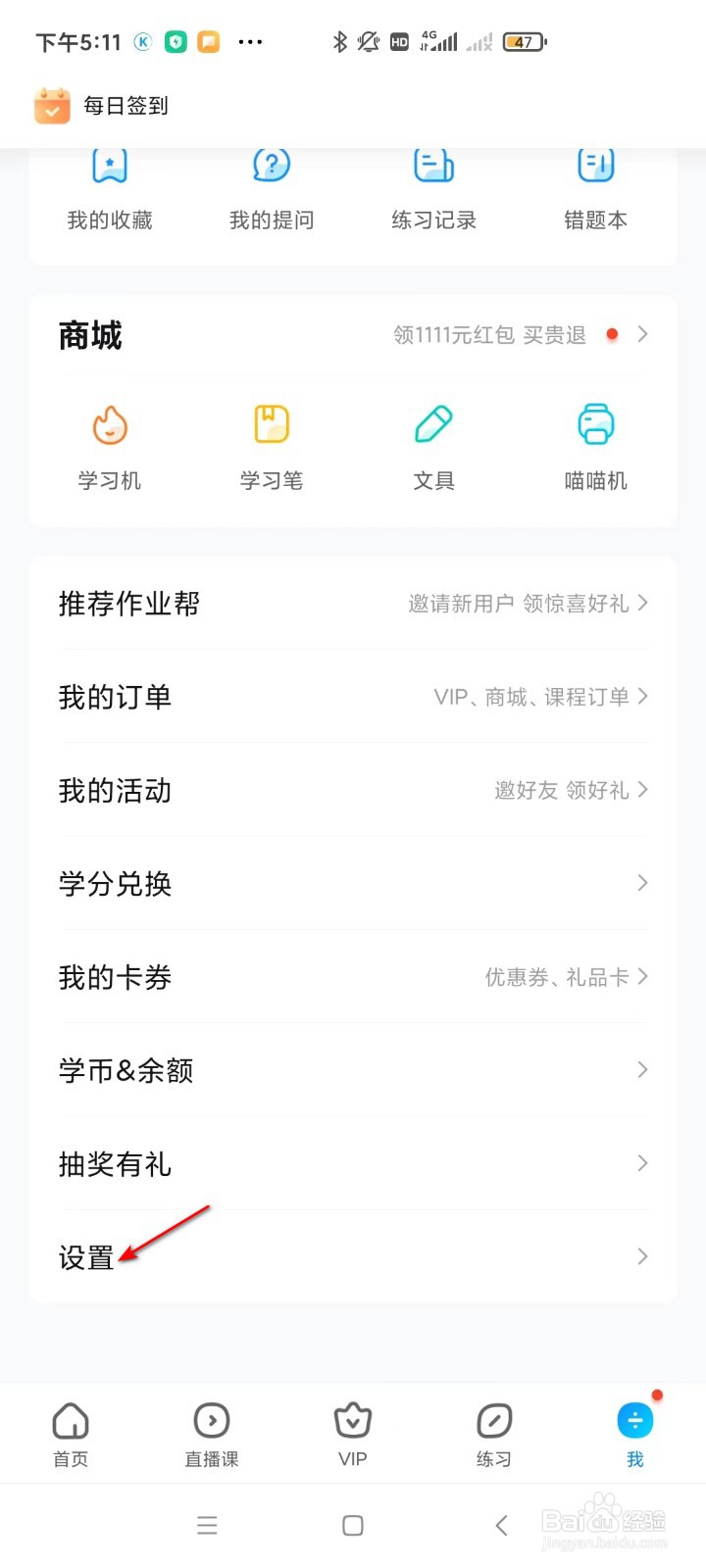Screen dimensions: 706x1568
Task: Open 我的订单 orders
Action: coord(353,697)
